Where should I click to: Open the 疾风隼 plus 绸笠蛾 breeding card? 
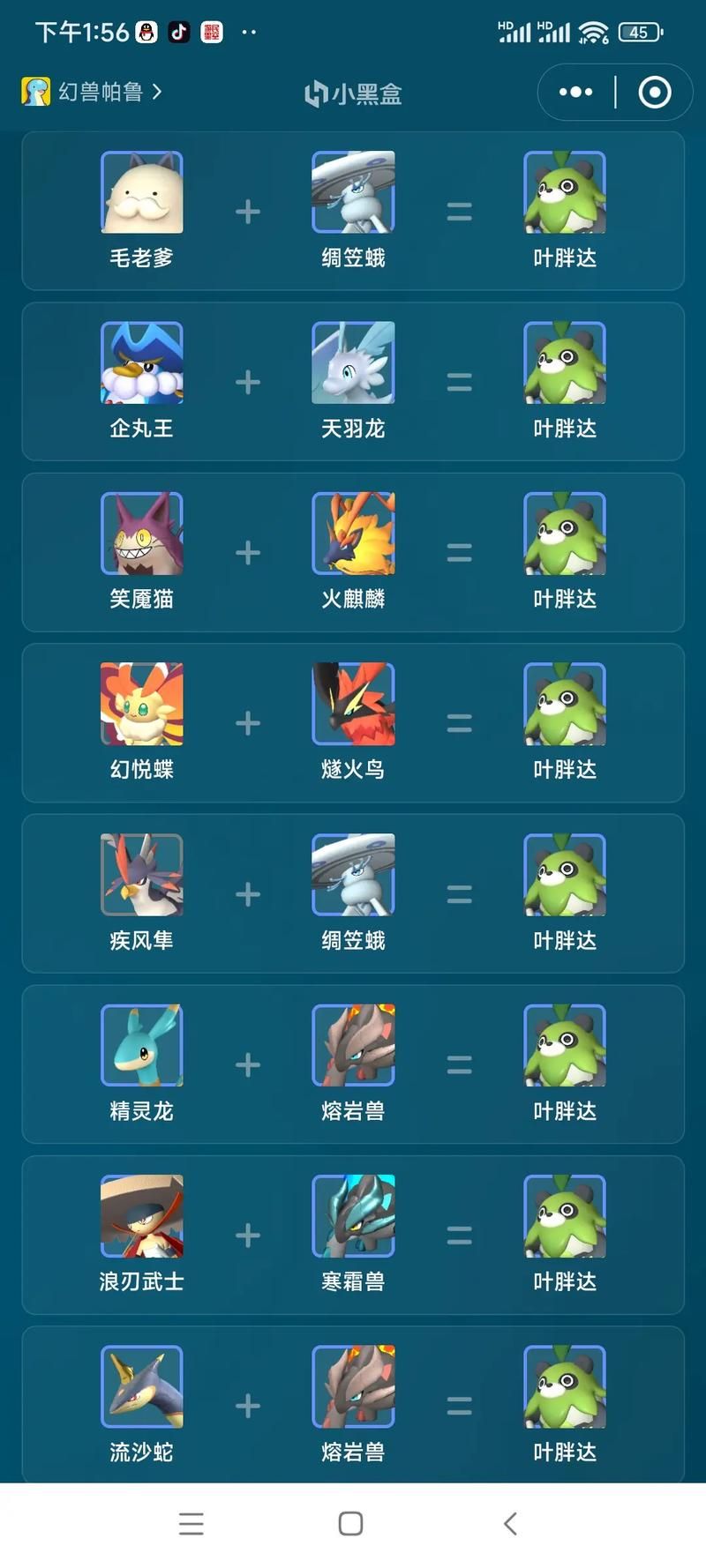click(353, 893)
